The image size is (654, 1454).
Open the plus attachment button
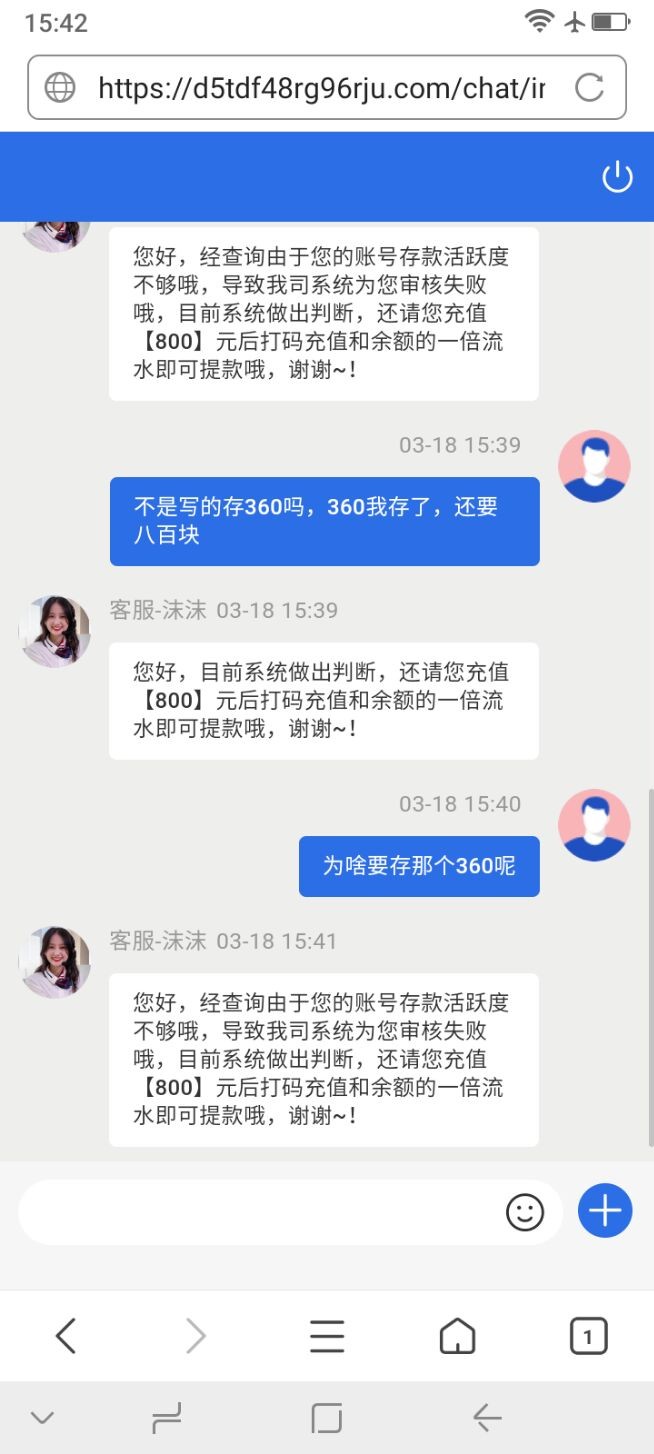pos(605,1211)
